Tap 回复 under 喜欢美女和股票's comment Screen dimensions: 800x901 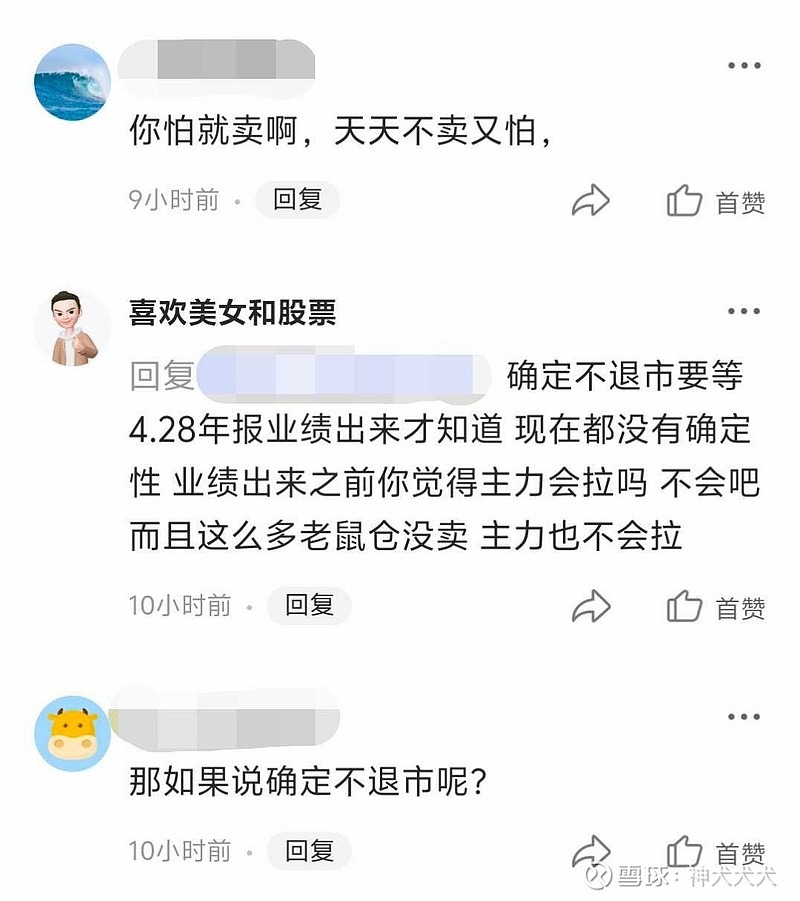point(309,605)
